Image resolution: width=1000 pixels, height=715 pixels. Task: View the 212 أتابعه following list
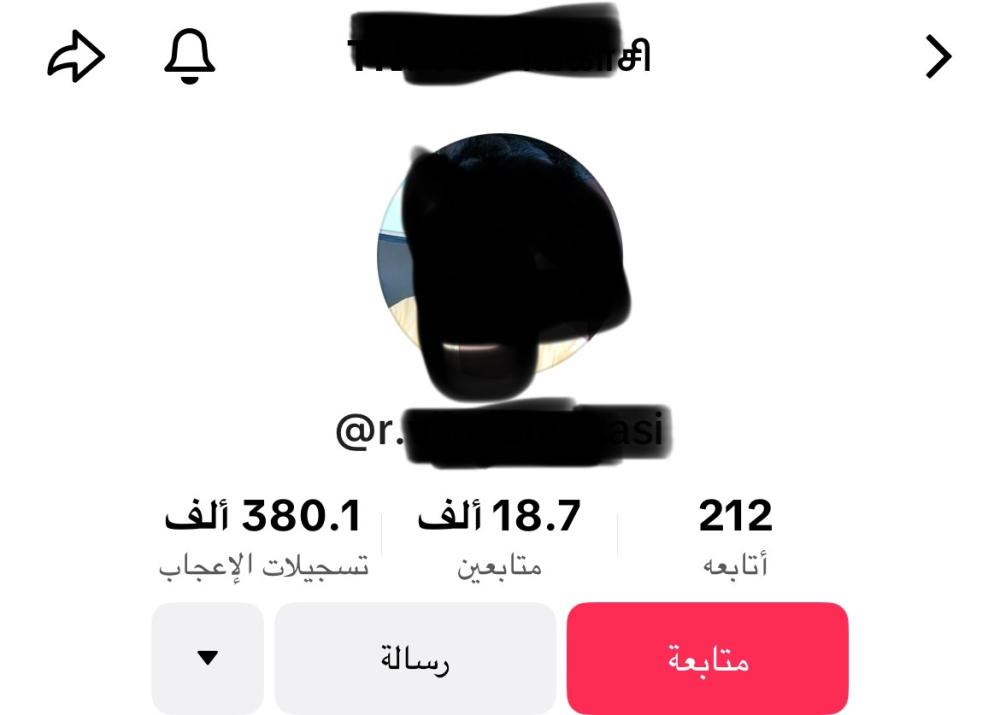[735, 537]
